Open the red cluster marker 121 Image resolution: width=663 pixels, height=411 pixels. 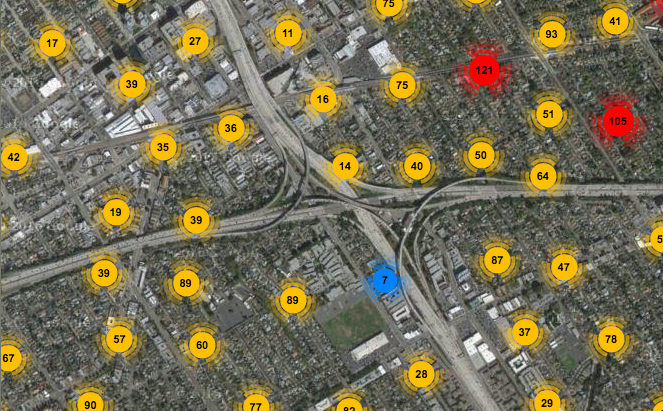[485, 70]
